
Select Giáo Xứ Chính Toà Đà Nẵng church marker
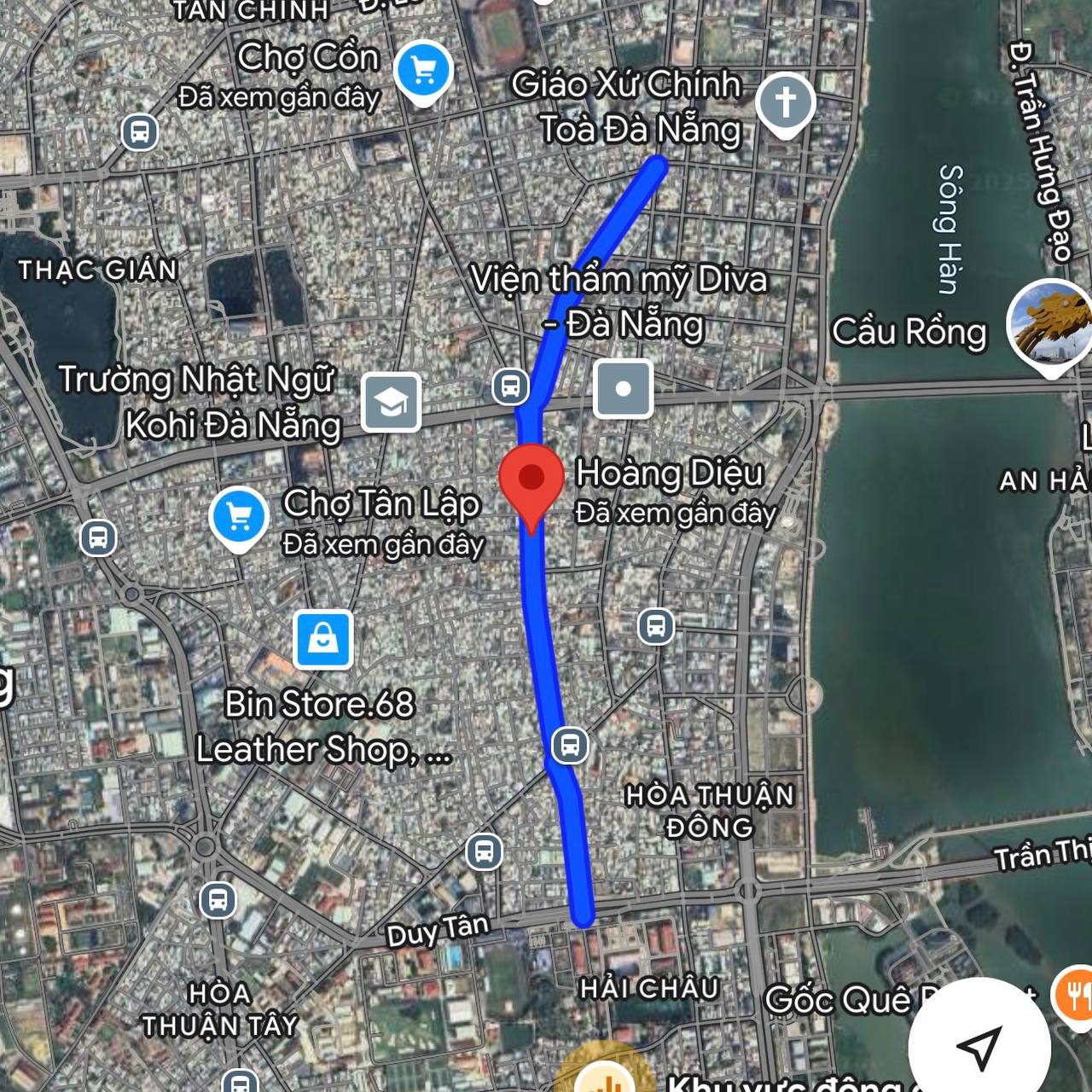pyautogui.click(x=785, y=103)
